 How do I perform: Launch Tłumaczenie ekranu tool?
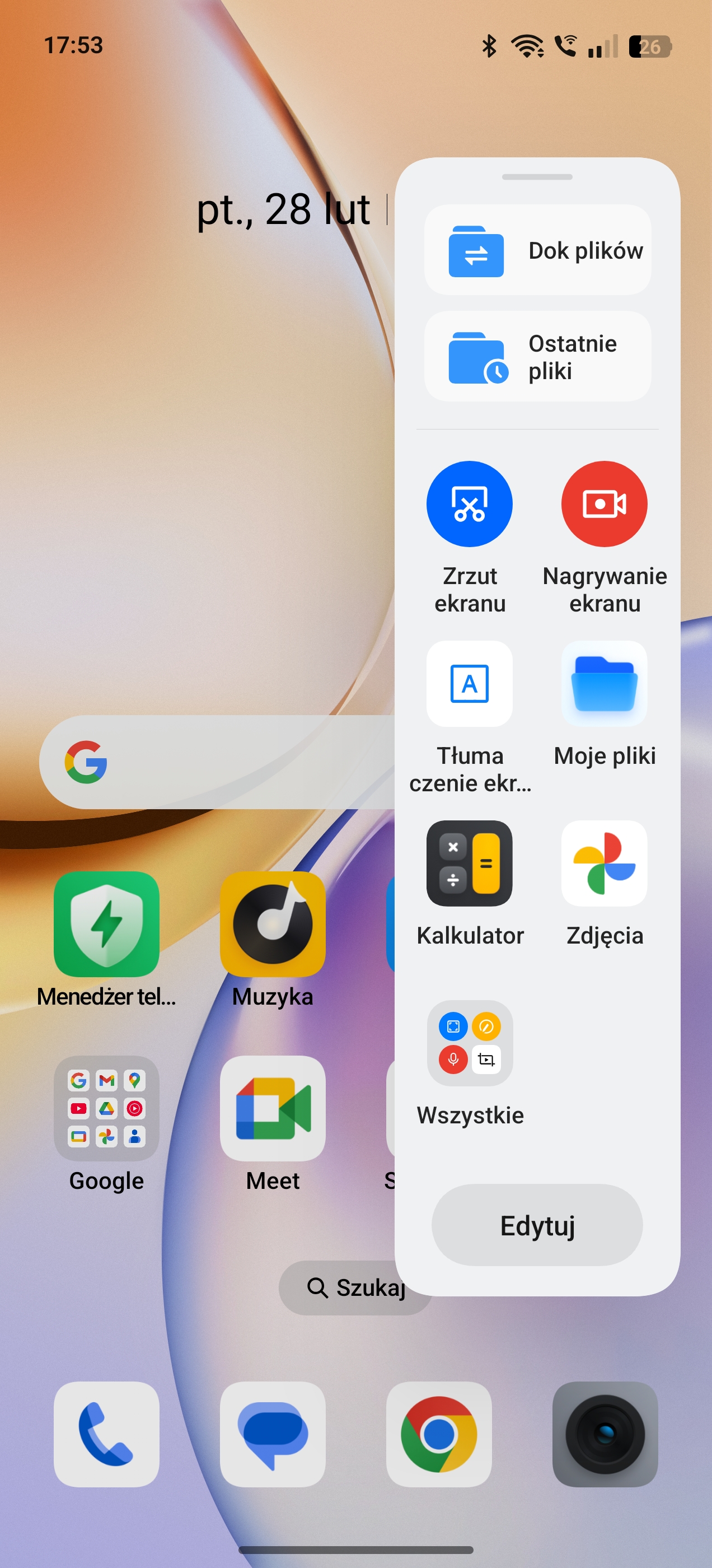point(469,684)
